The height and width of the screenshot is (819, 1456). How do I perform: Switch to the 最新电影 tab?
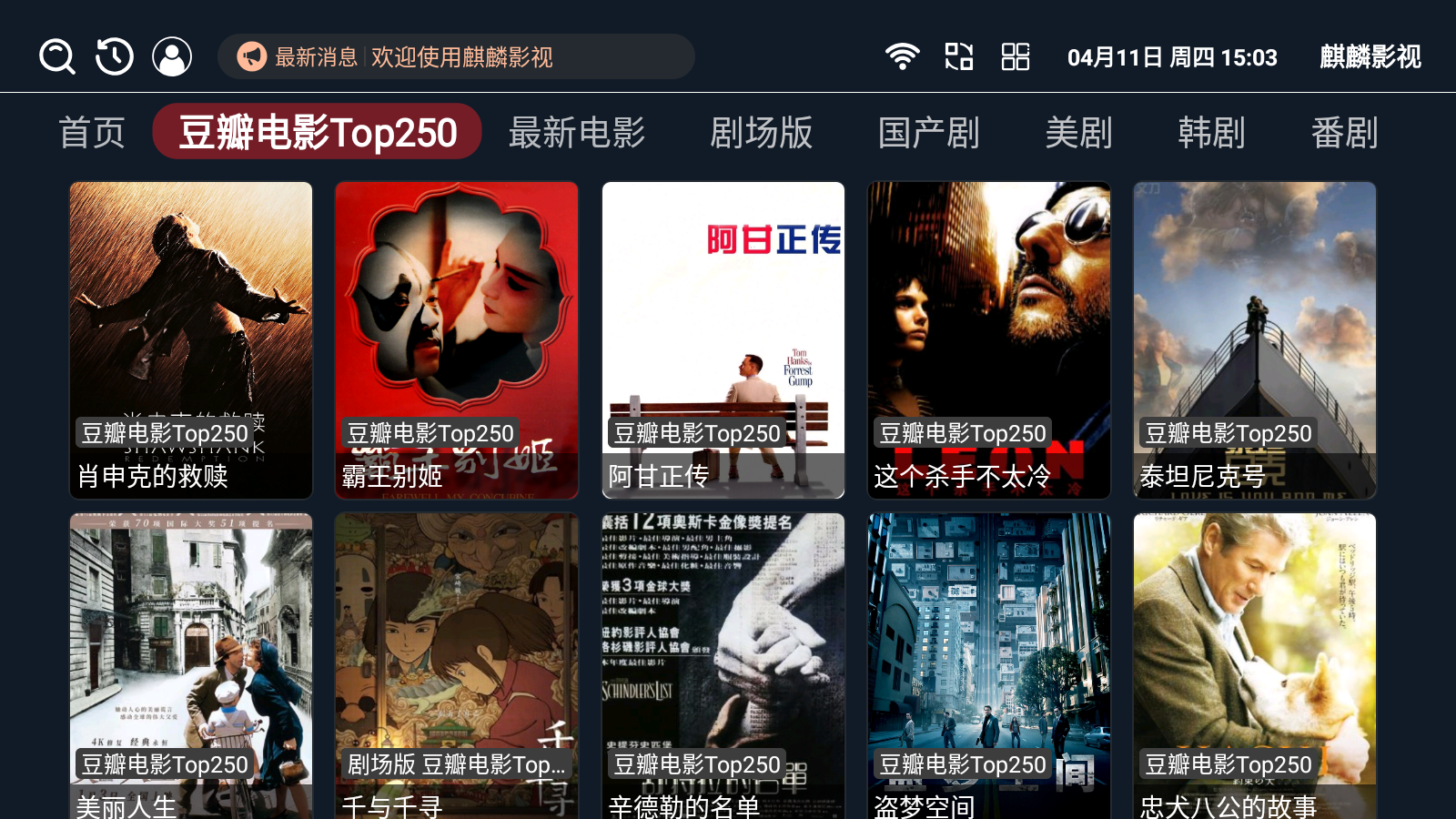(x=577, y=133)
